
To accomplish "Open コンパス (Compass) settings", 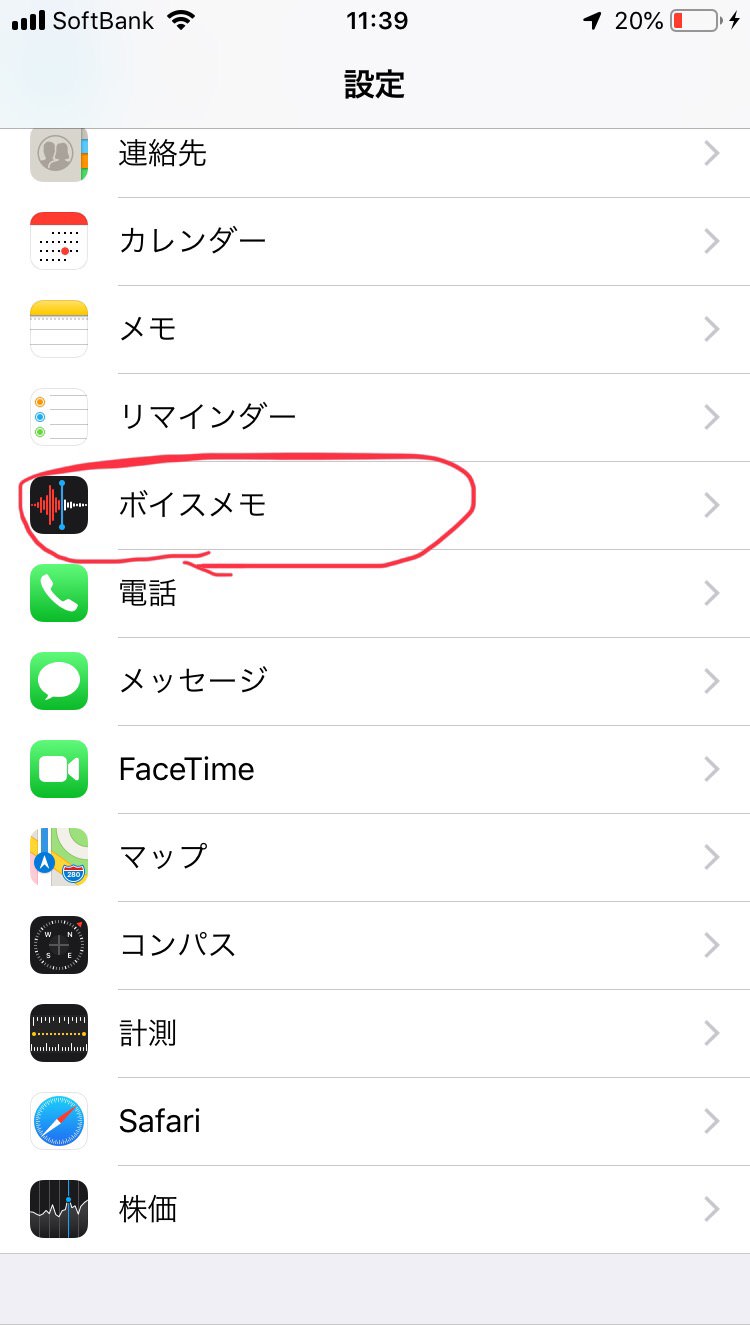I will point(375,945).
